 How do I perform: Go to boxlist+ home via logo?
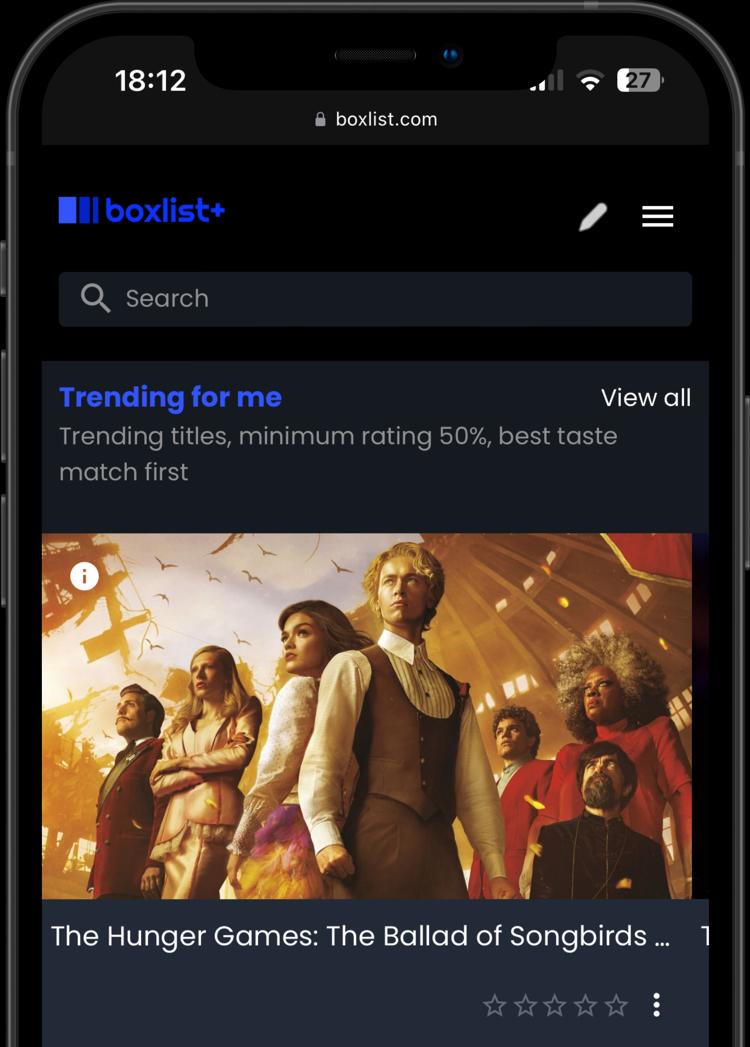(x=142, y=210)
